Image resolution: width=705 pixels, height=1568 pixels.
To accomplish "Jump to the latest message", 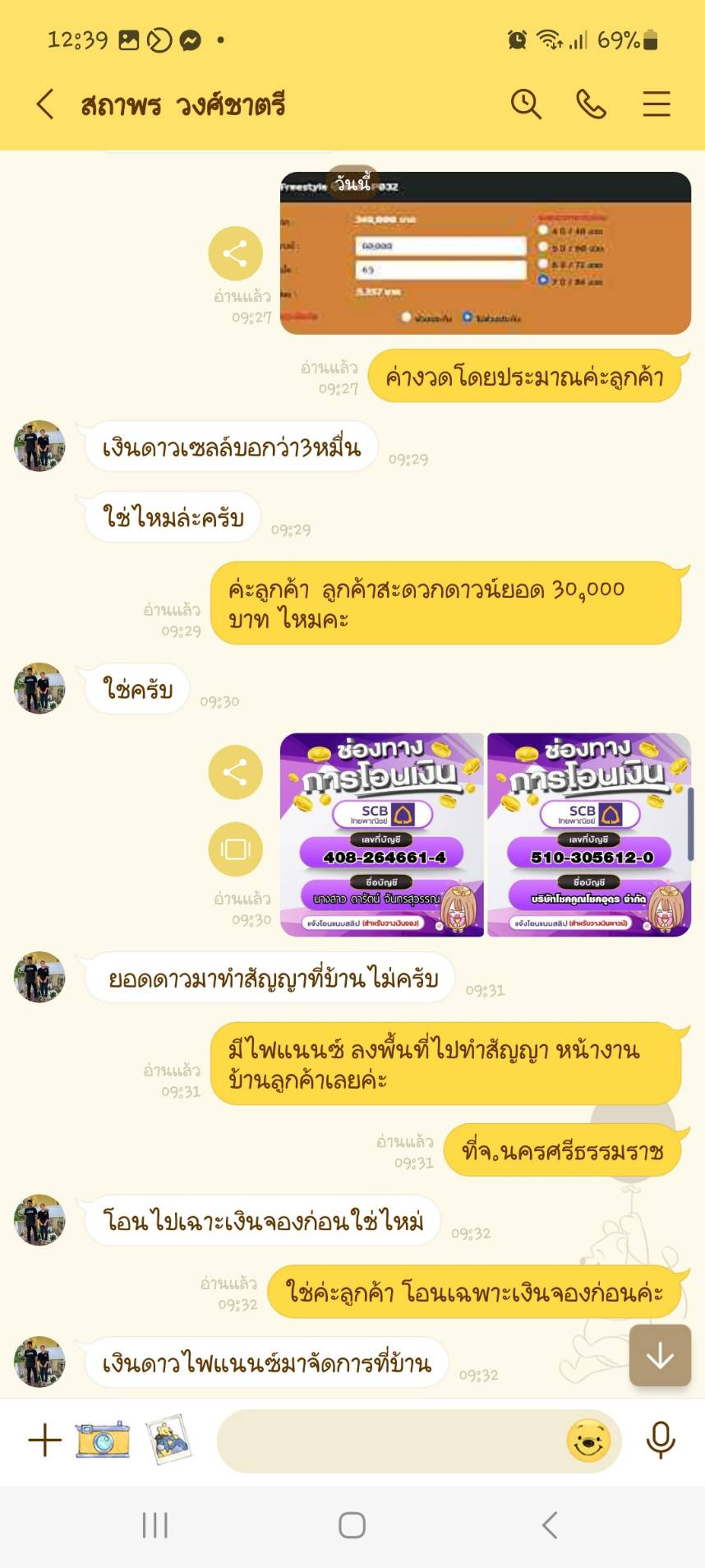I will [x=660, y=1356].
